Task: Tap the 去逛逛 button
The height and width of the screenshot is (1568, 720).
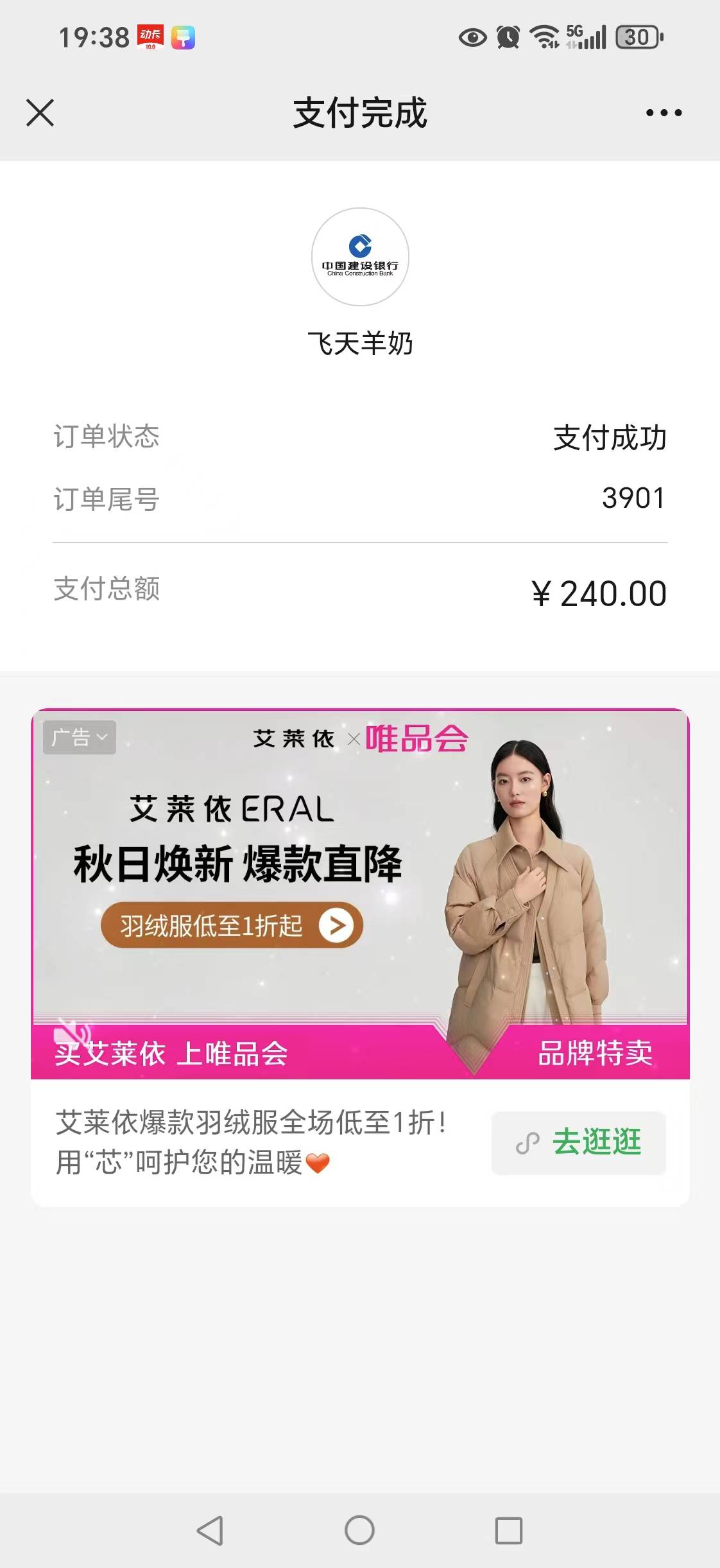Action: click(x=578, y=1143)
